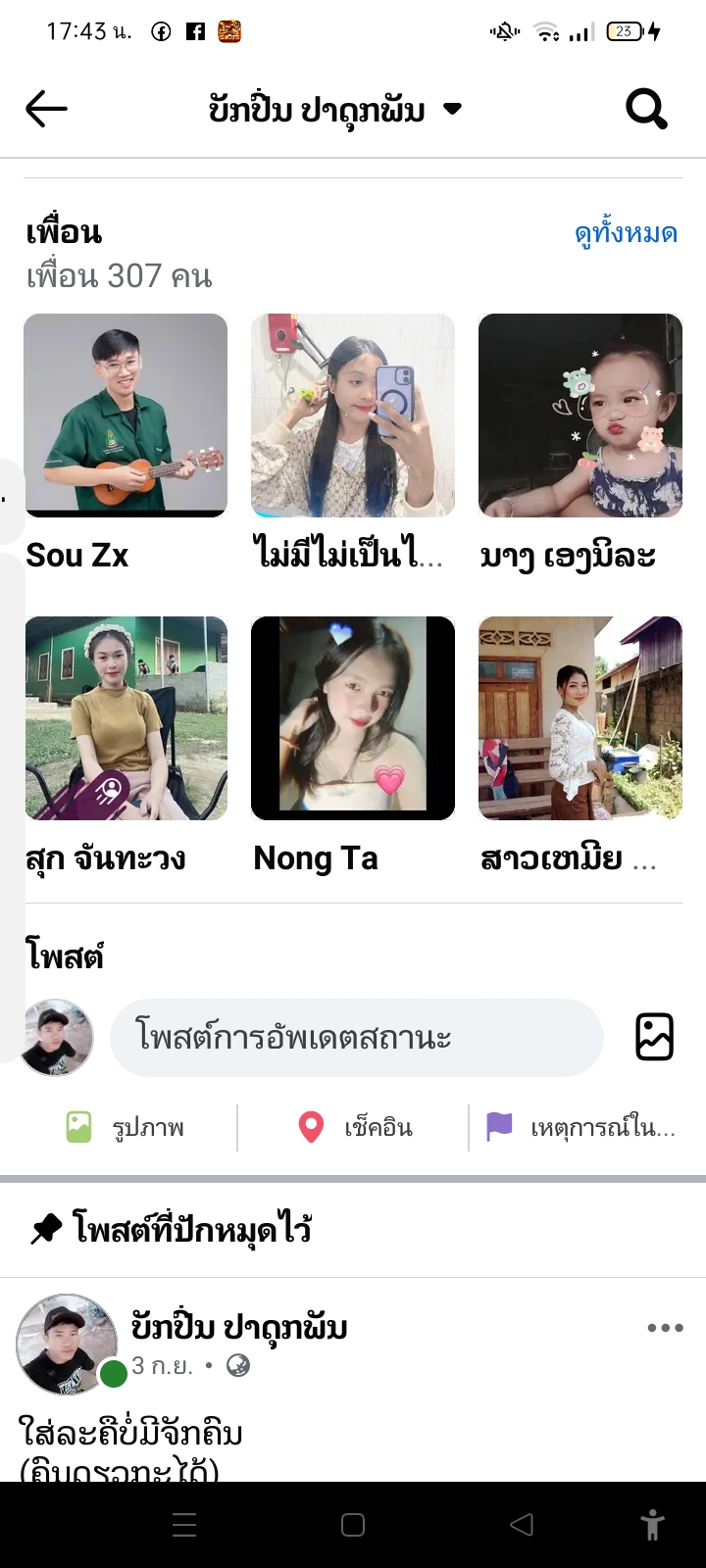Tap the ดูทั้งหมด link for friends
The image size is (706, 1568).
pos(626,234)
